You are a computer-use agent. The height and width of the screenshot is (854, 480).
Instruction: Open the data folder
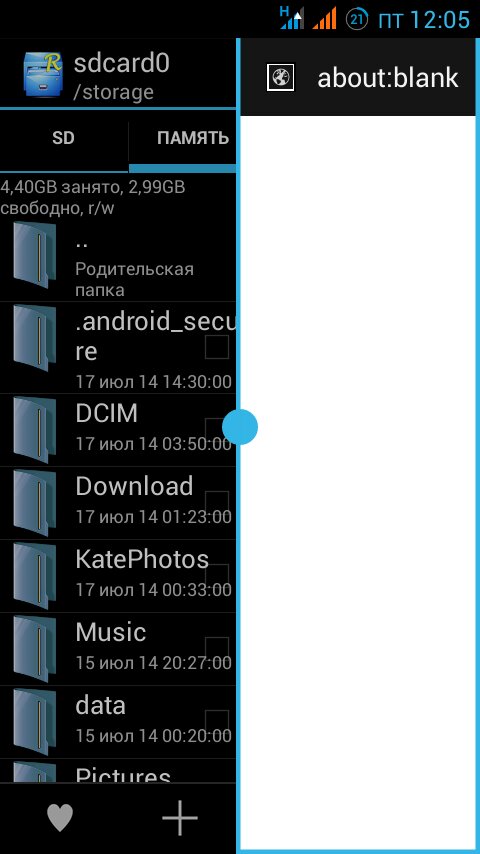(x=118, y=722)
